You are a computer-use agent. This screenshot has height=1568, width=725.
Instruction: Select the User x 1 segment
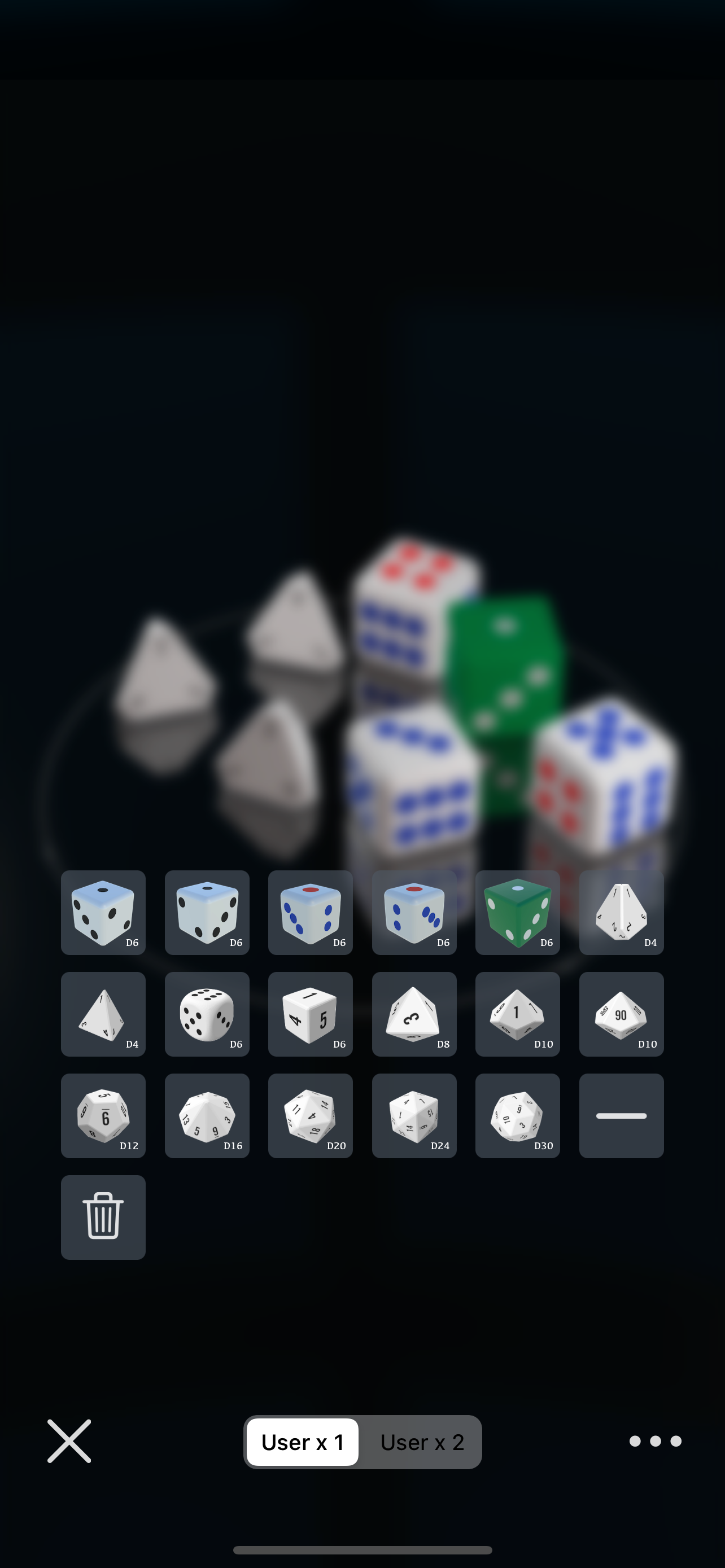pyautogui.click(x=303, y=1442)
